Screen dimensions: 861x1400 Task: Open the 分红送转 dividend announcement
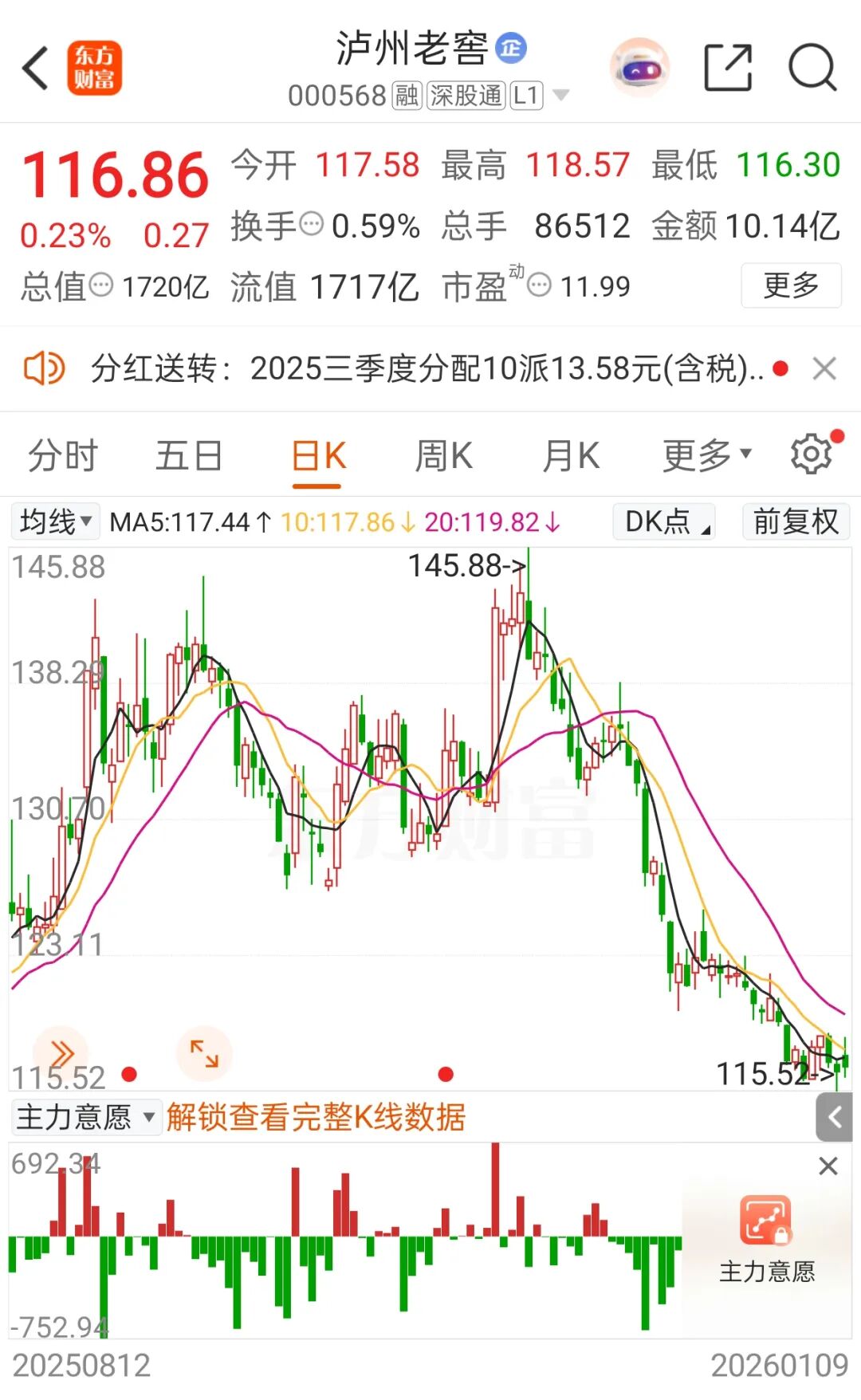click(x=427, y=369)
